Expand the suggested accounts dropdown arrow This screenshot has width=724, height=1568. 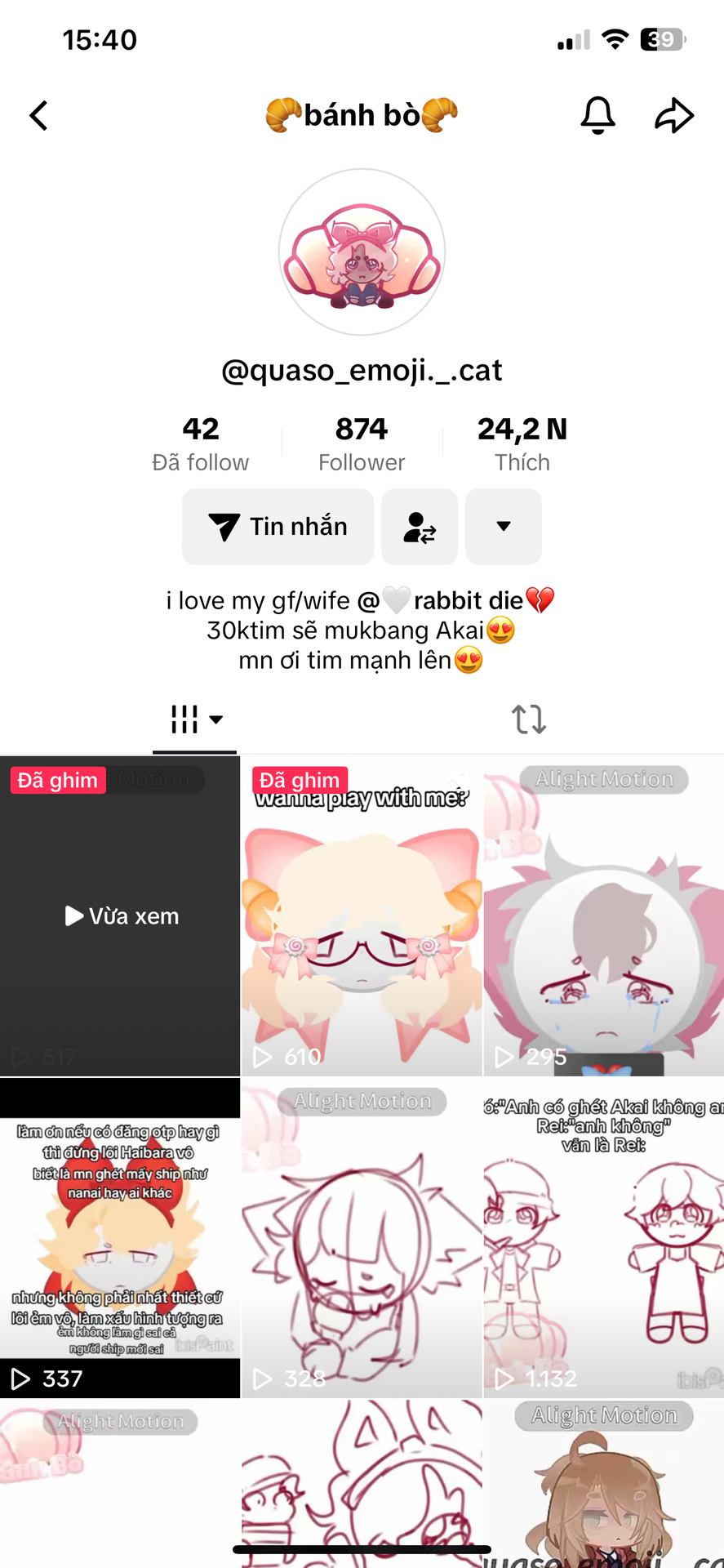point(504,527)
